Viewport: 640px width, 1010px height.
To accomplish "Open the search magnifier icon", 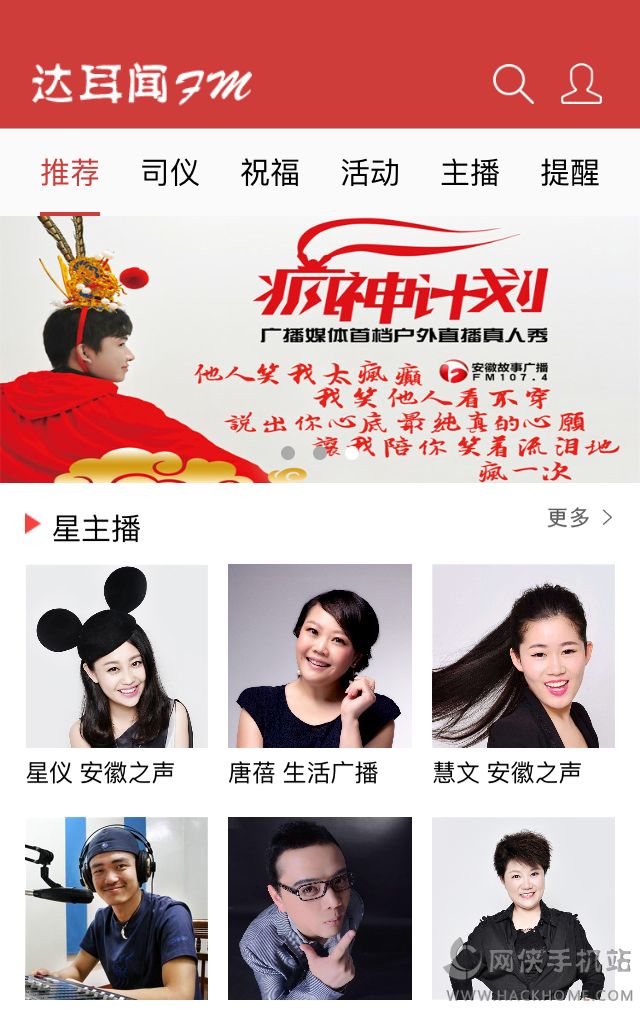I will (513, 84).
